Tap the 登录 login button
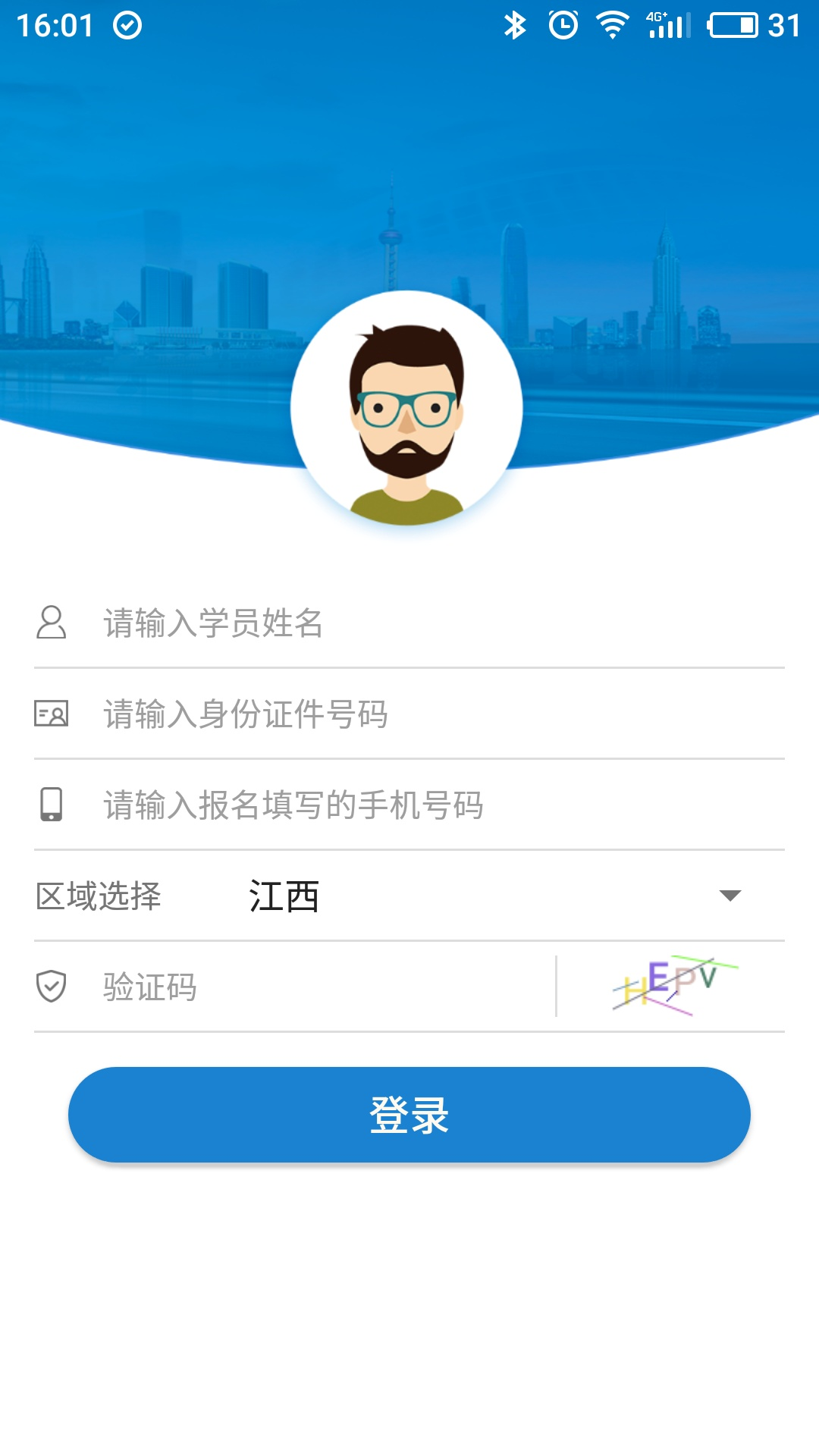The width and height of the screenshot is (819, 1456). click(409, 1115)
